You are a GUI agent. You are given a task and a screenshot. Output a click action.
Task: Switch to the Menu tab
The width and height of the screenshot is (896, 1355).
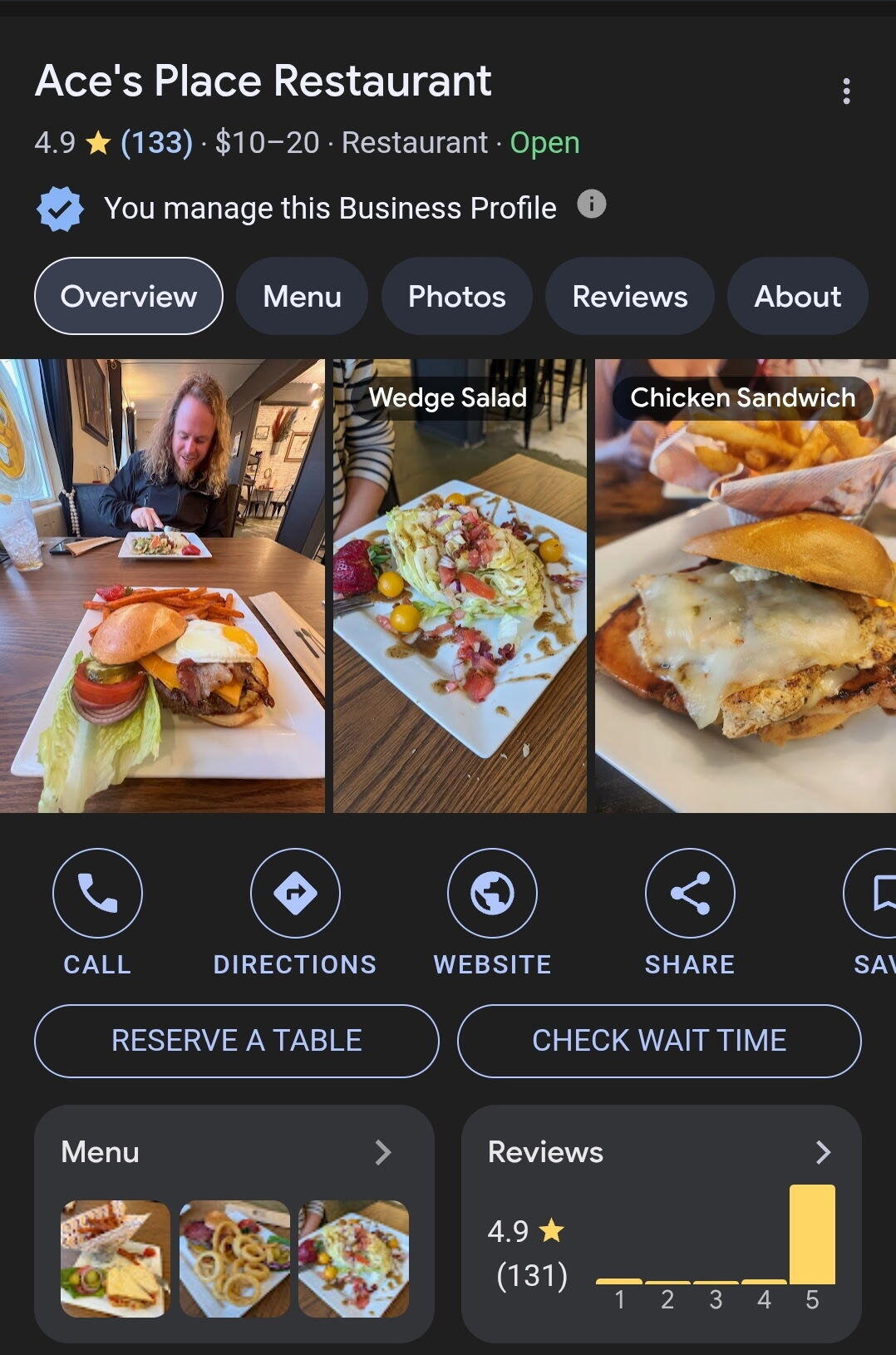tap(301, 296)
